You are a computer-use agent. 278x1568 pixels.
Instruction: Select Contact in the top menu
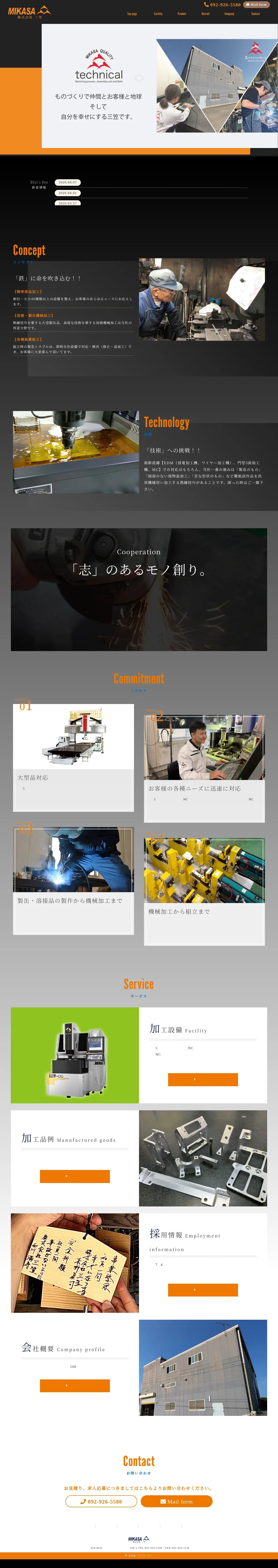pos(255,13)
